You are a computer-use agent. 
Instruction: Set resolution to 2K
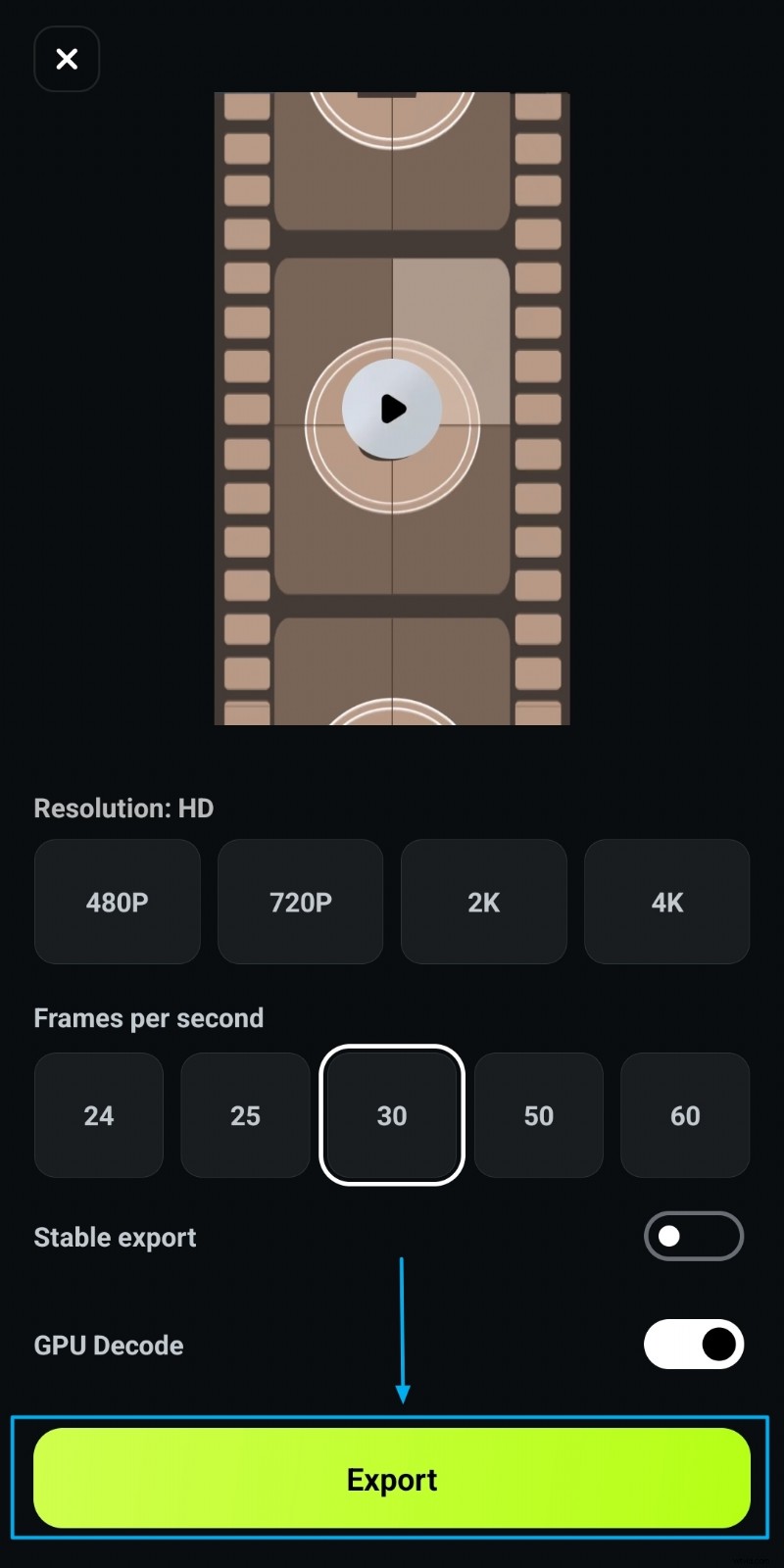pyautogui.click(x=483, y=902)
